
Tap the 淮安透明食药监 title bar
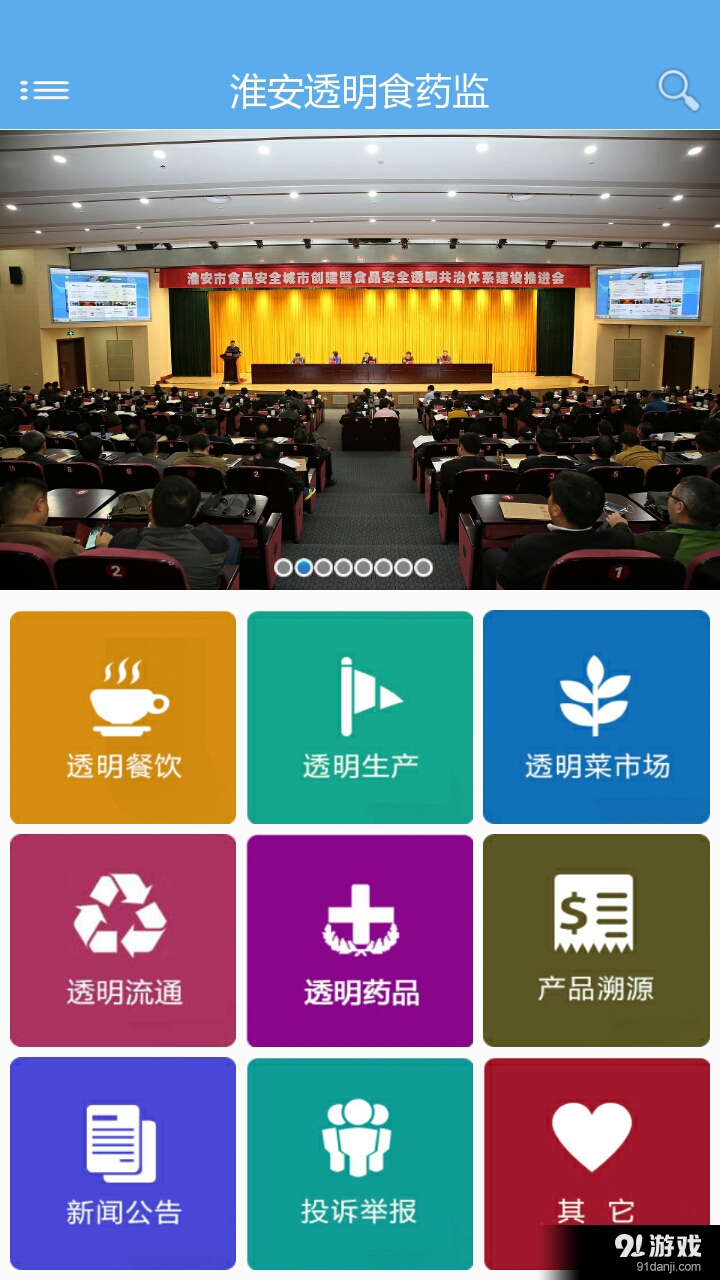360,90
